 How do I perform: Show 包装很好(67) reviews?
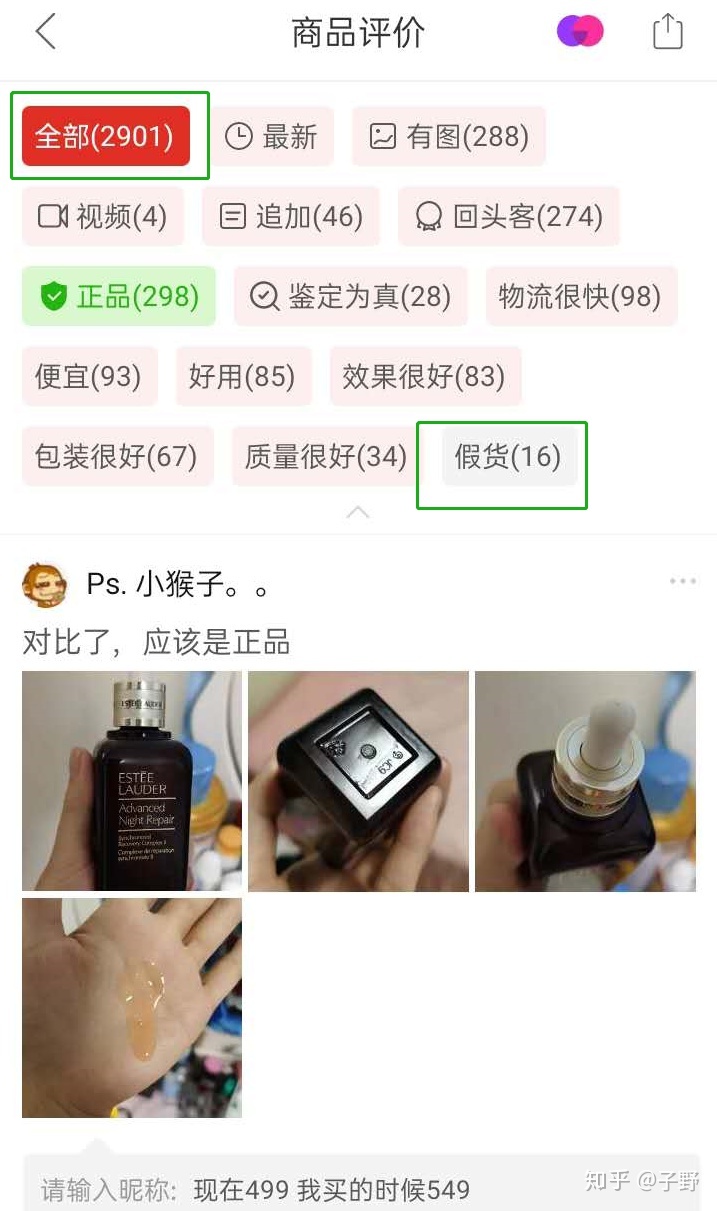coord(117,457)
